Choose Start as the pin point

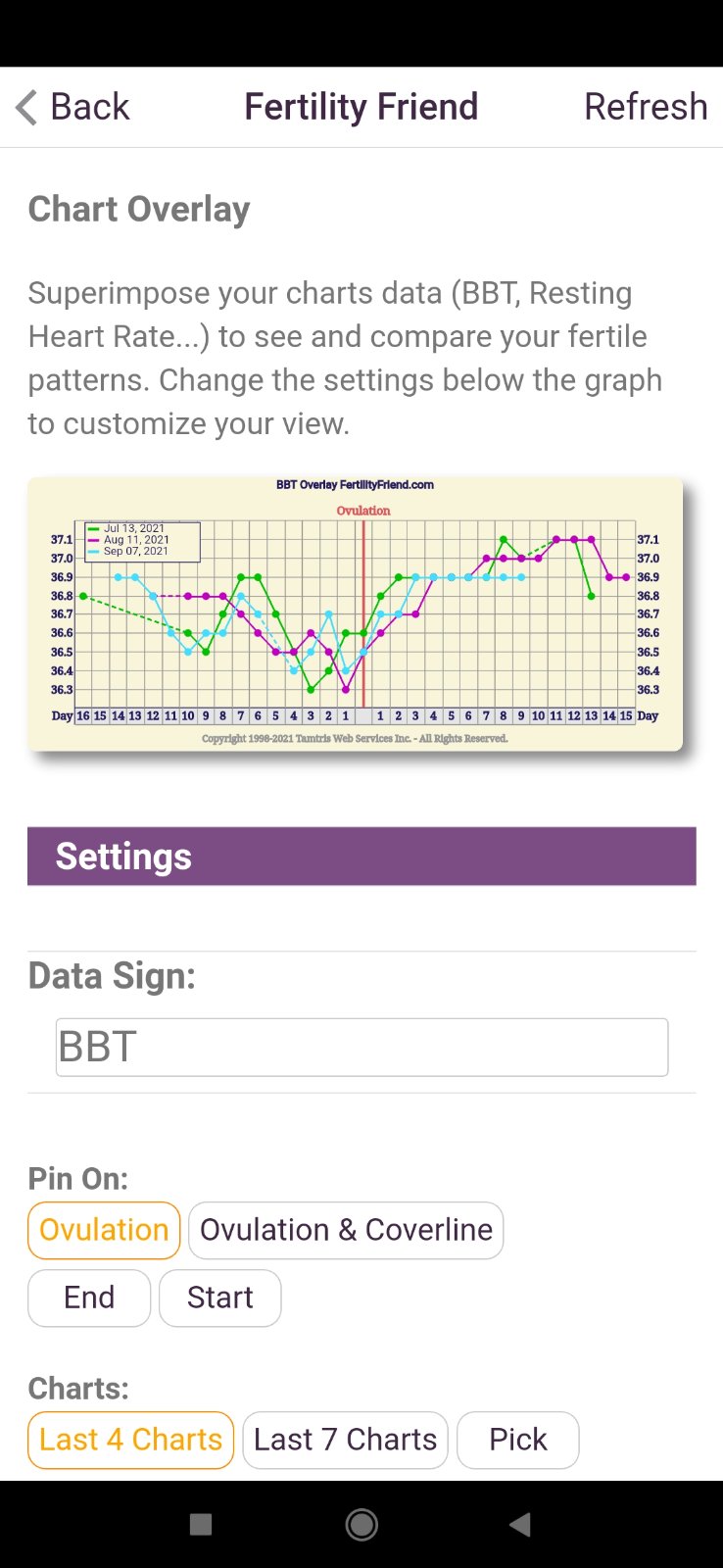pyautogui.click(x=220, y=1298)
